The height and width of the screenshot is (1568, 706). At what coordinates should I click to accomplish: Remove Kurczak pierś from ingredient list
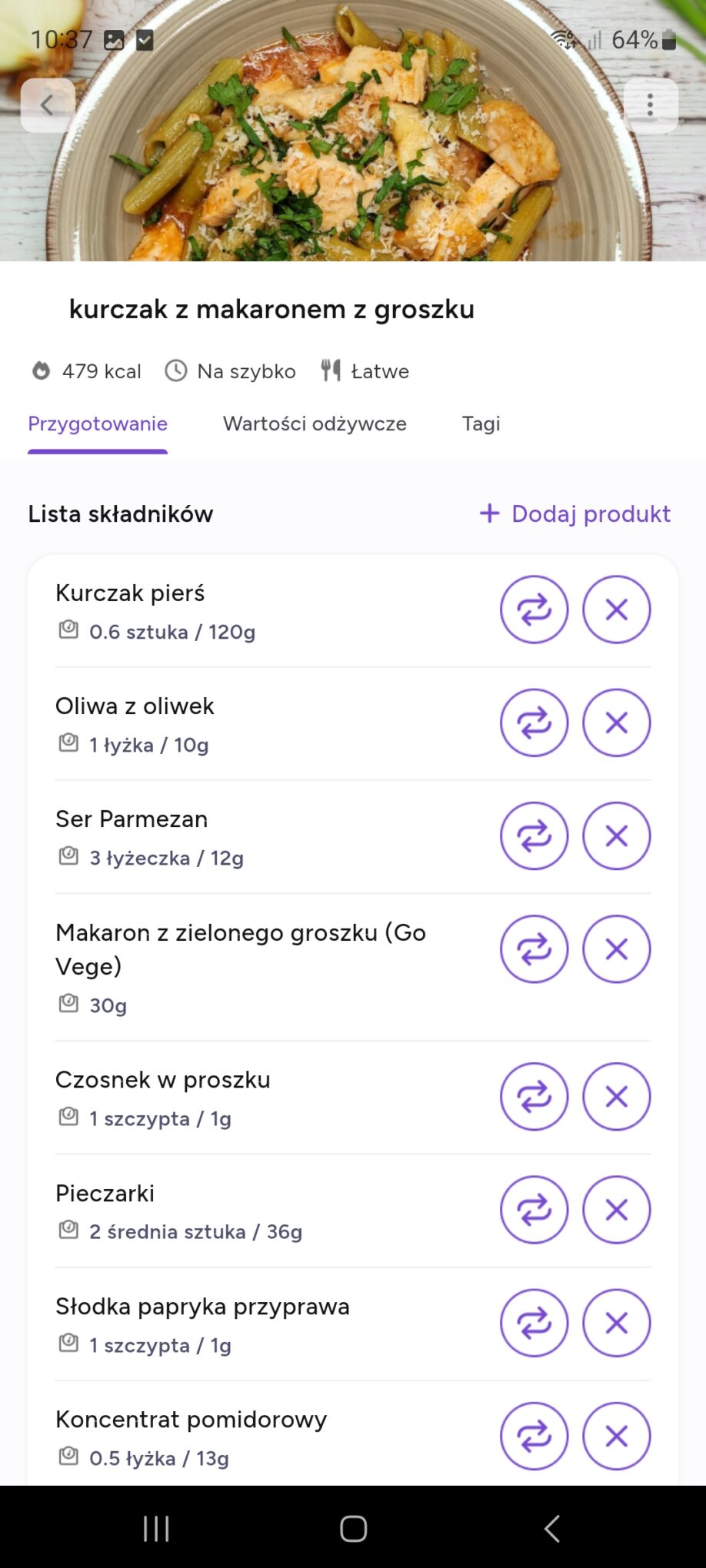[616, 609]
